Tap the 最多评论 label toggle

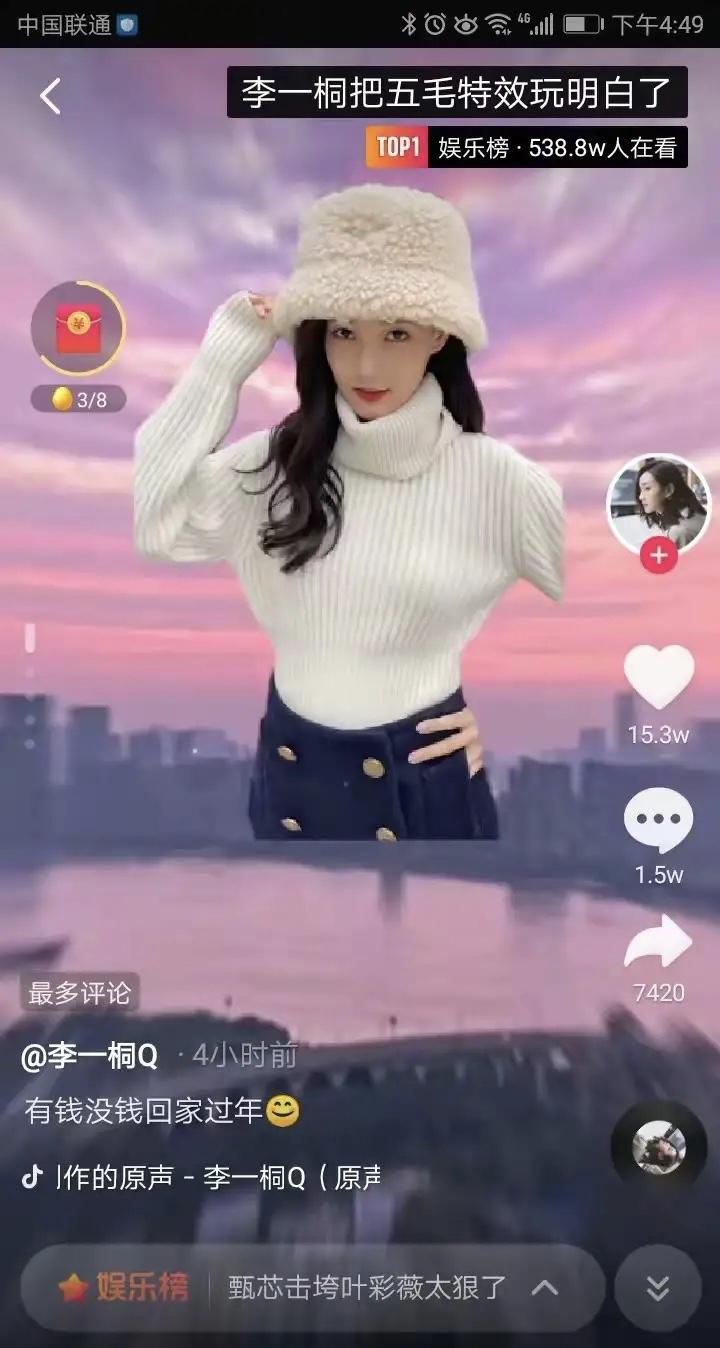coord(84,994)
